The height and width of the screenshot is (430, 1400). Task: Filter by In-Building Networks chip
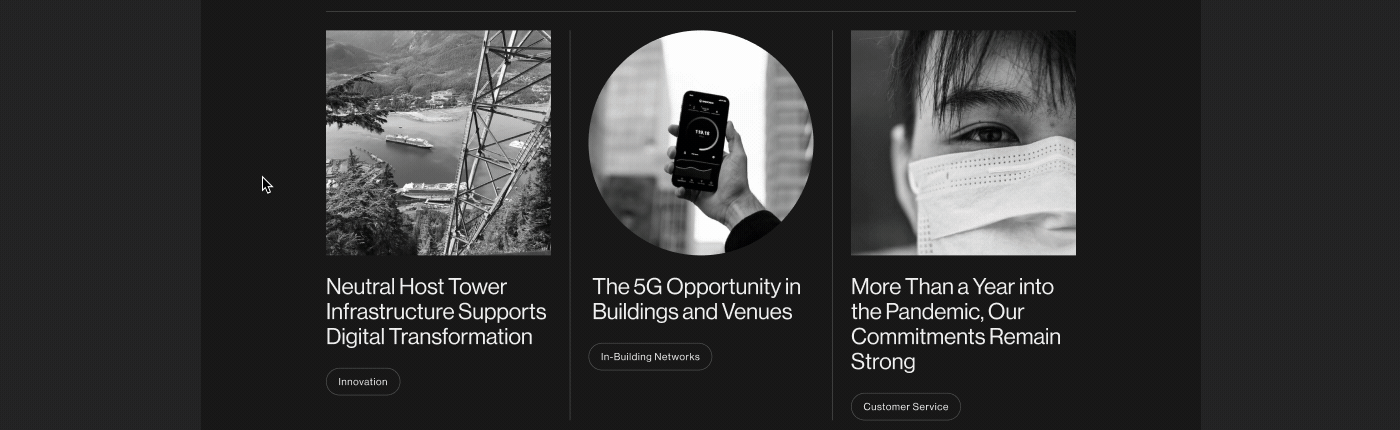(650, 357)
